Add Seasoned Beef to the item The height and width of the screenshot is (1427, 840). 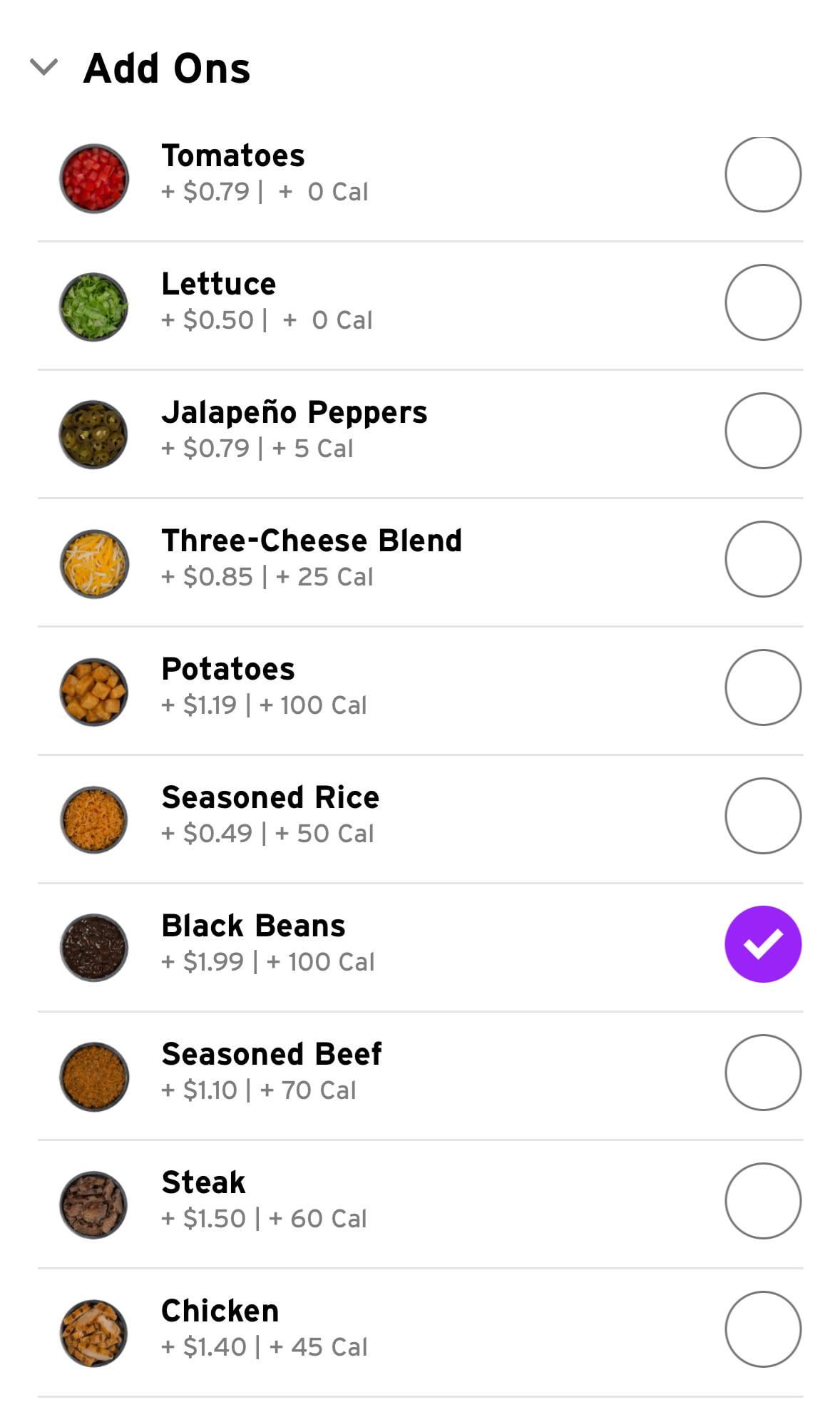click(x=762, y=1073)
